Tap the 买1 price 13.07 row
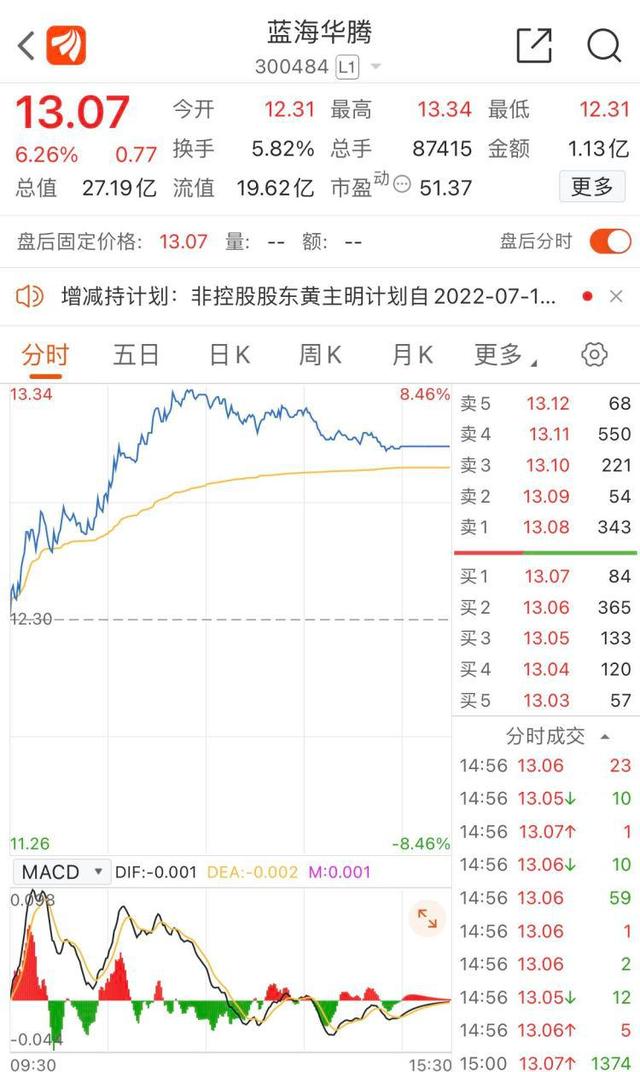640x1072 pixels. (546, 576)
